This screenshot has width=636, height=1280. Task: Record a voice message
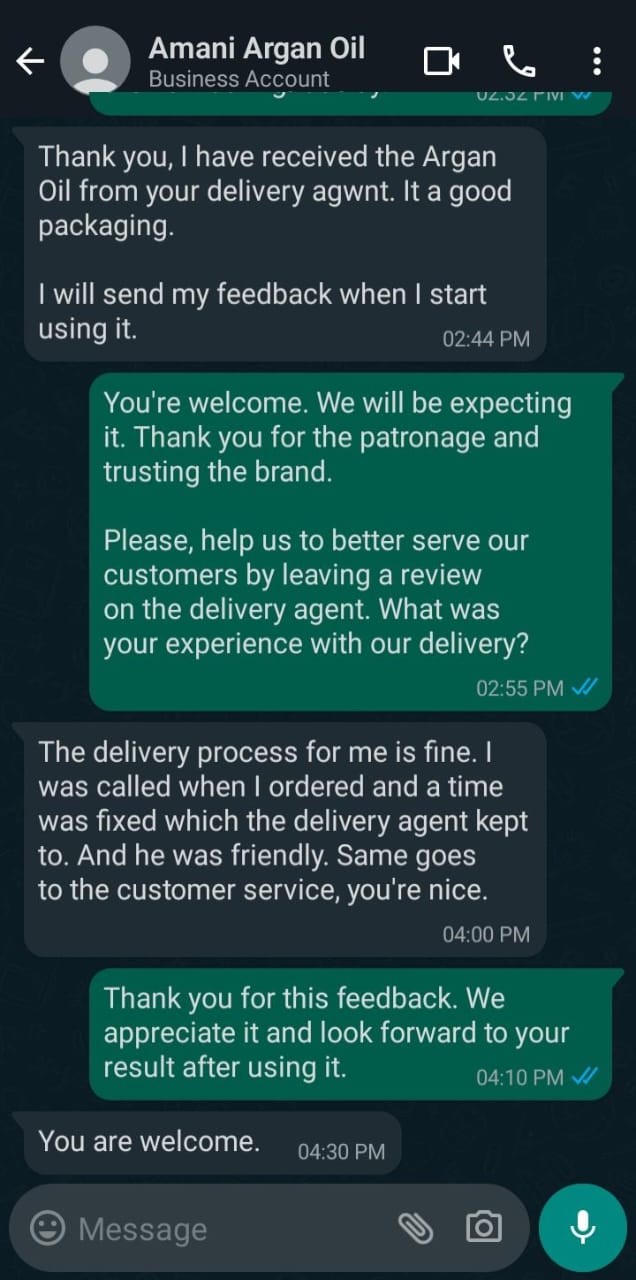pyautogui.click(x=582, y=1228)
